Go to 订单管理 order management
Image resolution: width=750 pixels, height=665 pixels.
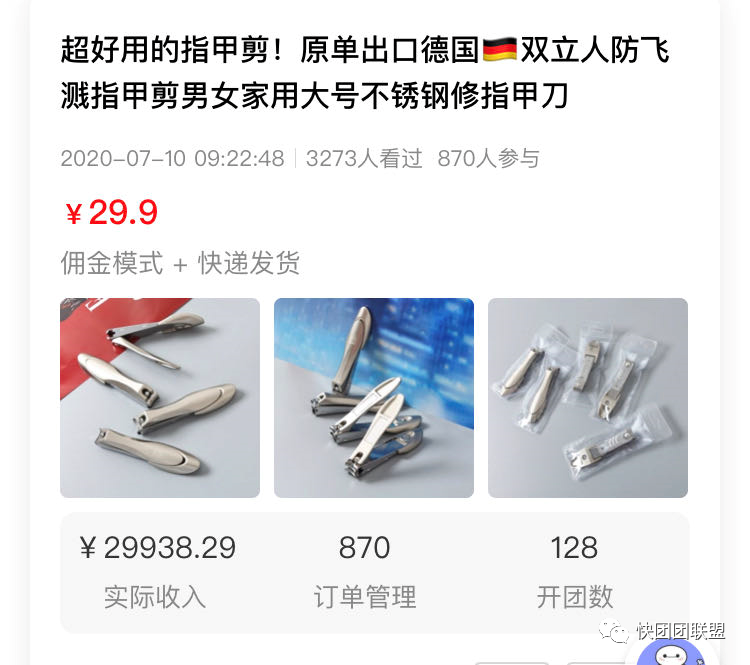pyautogui.click(x=364, y=572)
